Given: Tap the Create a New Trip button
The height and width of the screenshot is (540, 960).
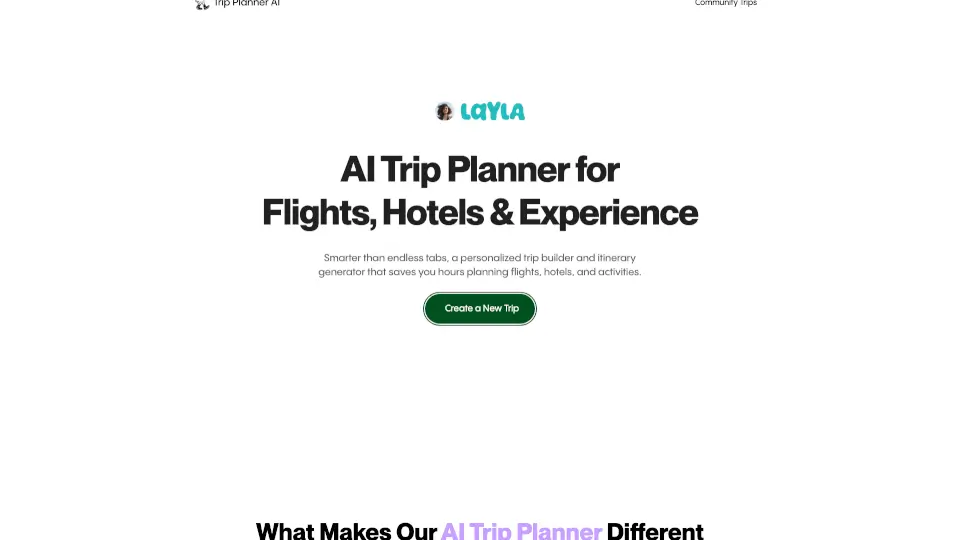Looking at the screenshot, I should (x=480, y=308).
